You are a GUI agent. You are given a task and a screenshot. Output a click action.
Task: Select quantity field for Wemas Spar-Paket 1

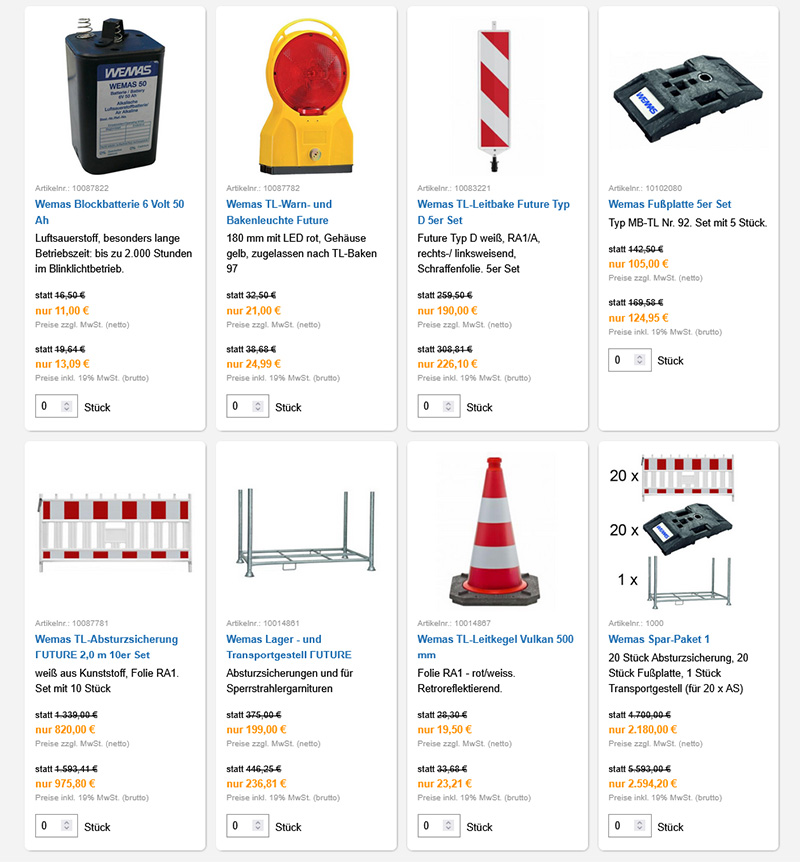pos(622,826)
